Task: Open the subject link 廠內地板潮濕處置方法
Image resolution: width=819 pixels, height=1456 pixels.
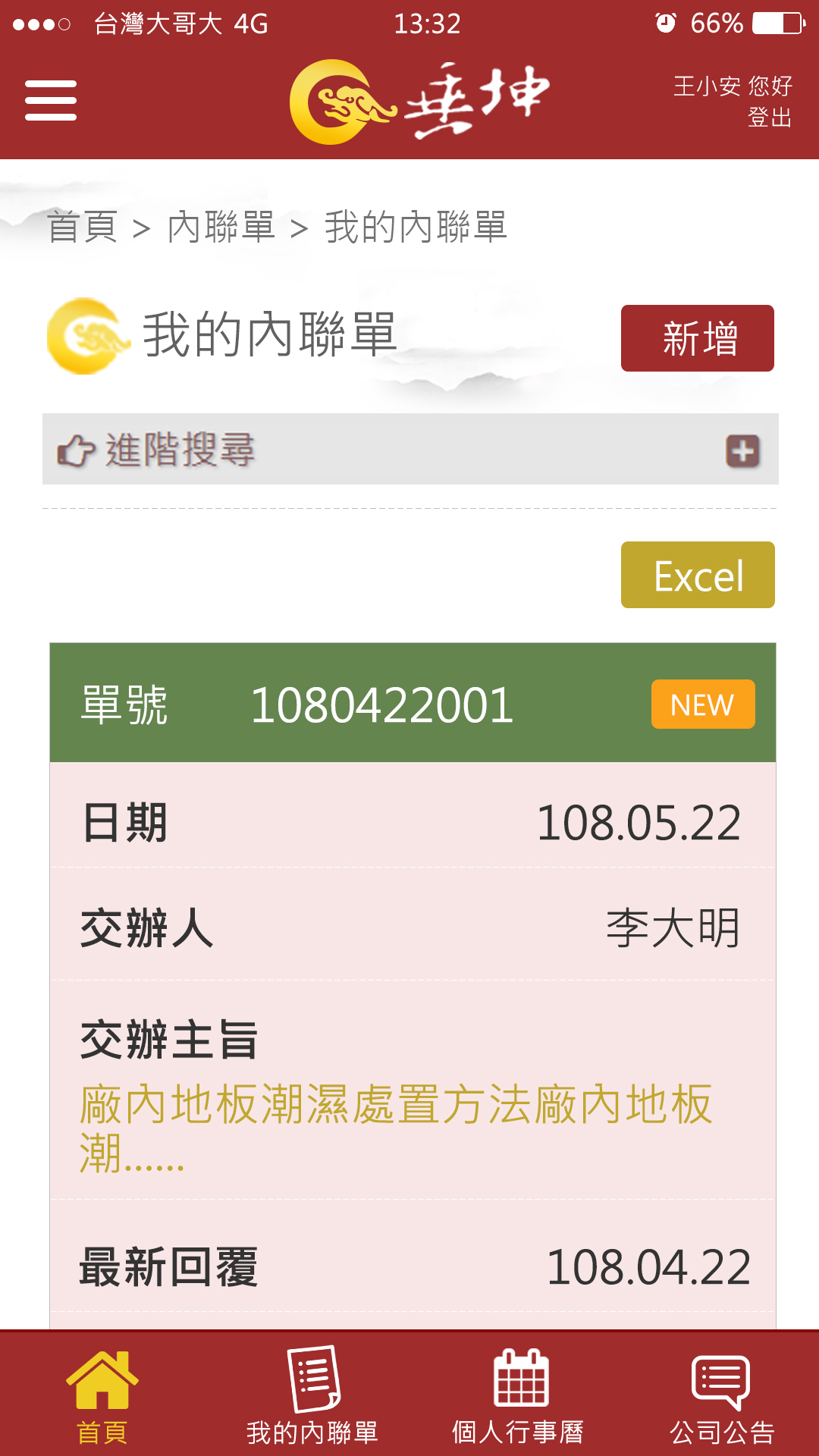Action: pyautogui.click(x=394, y=1126)
